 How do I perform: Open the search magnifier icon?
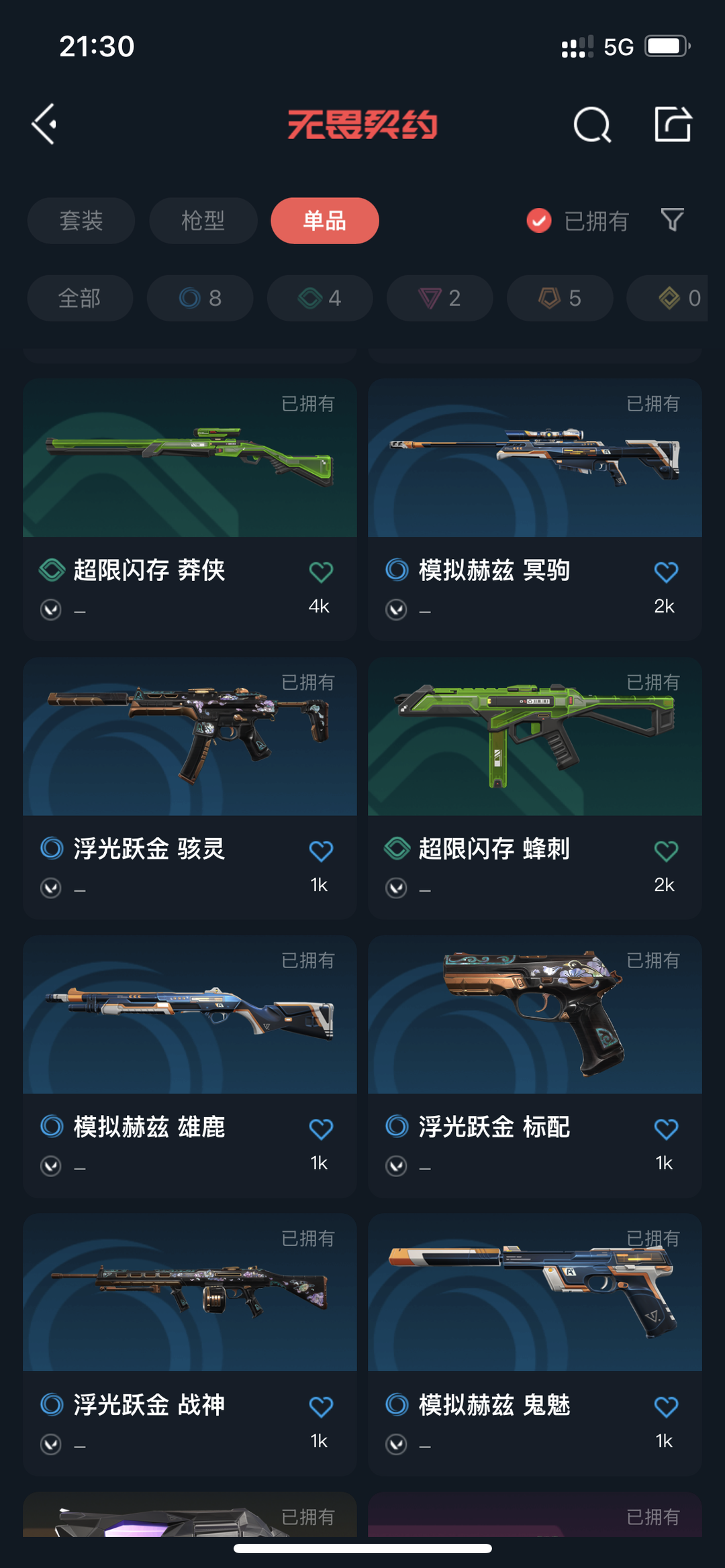click(592, 124)
